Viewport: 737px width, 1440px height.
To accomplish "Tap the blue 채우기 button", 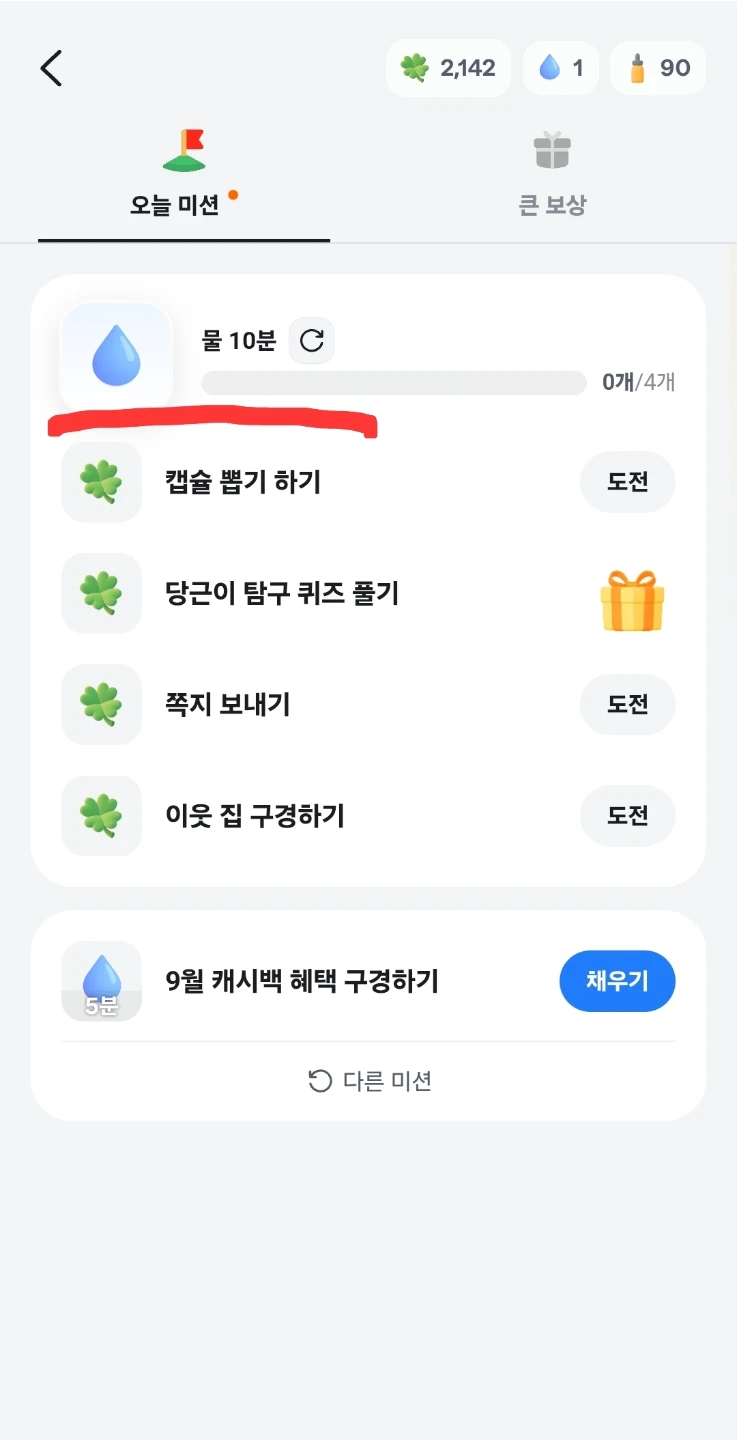I will click(617, 981).
